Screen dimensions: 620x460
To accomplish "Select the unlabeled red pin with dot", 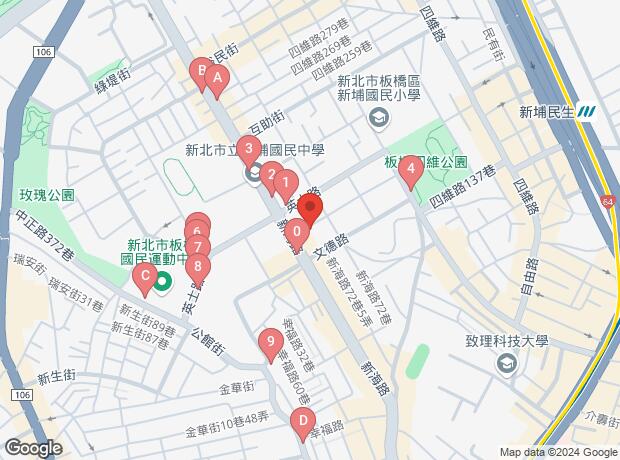I will [310, 211].
